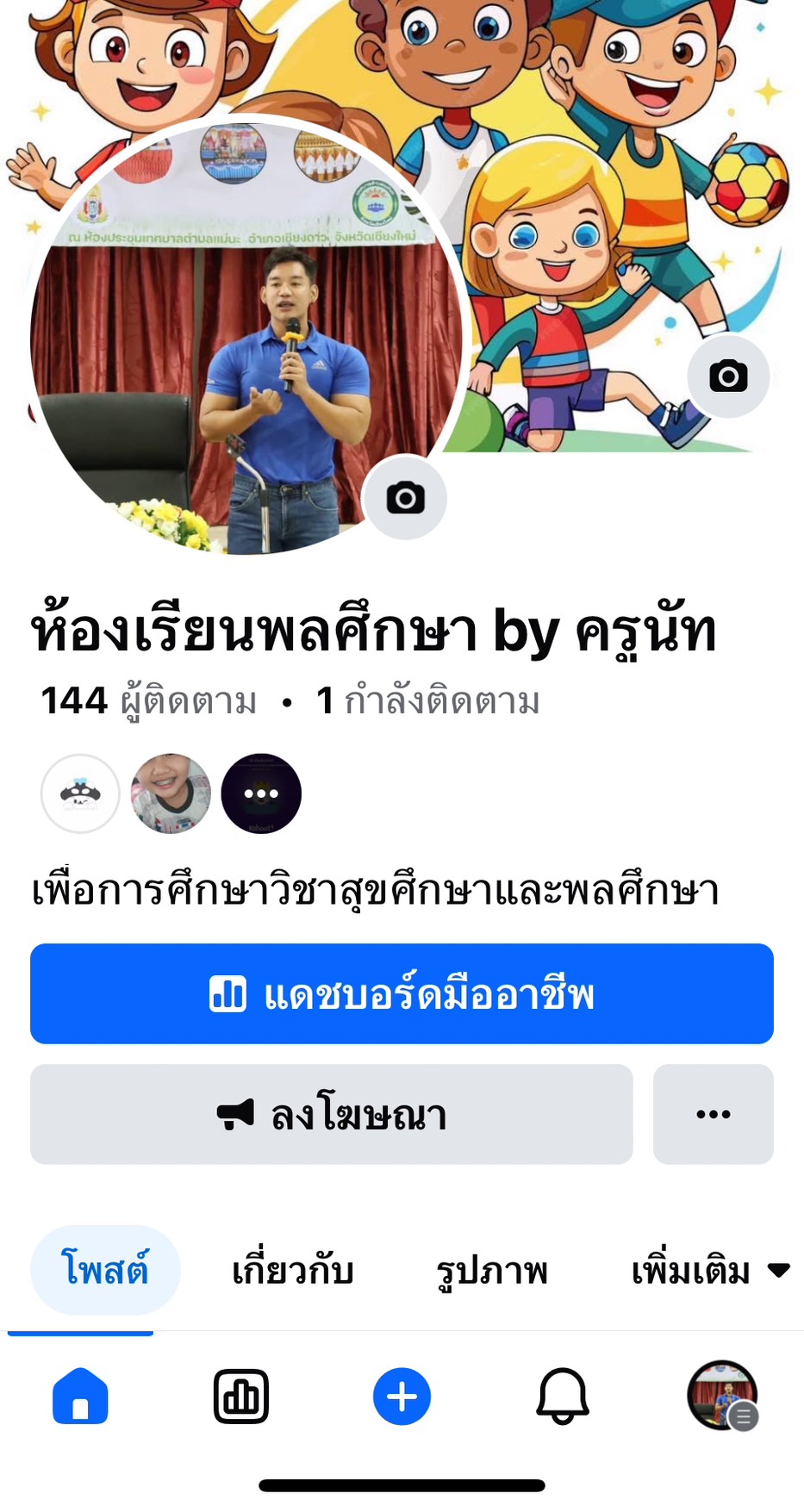The width and height of the screenshot is (804, 1512).
Task: View the 144 ผู้ติดตาม followers list
Action: point(149,701)
